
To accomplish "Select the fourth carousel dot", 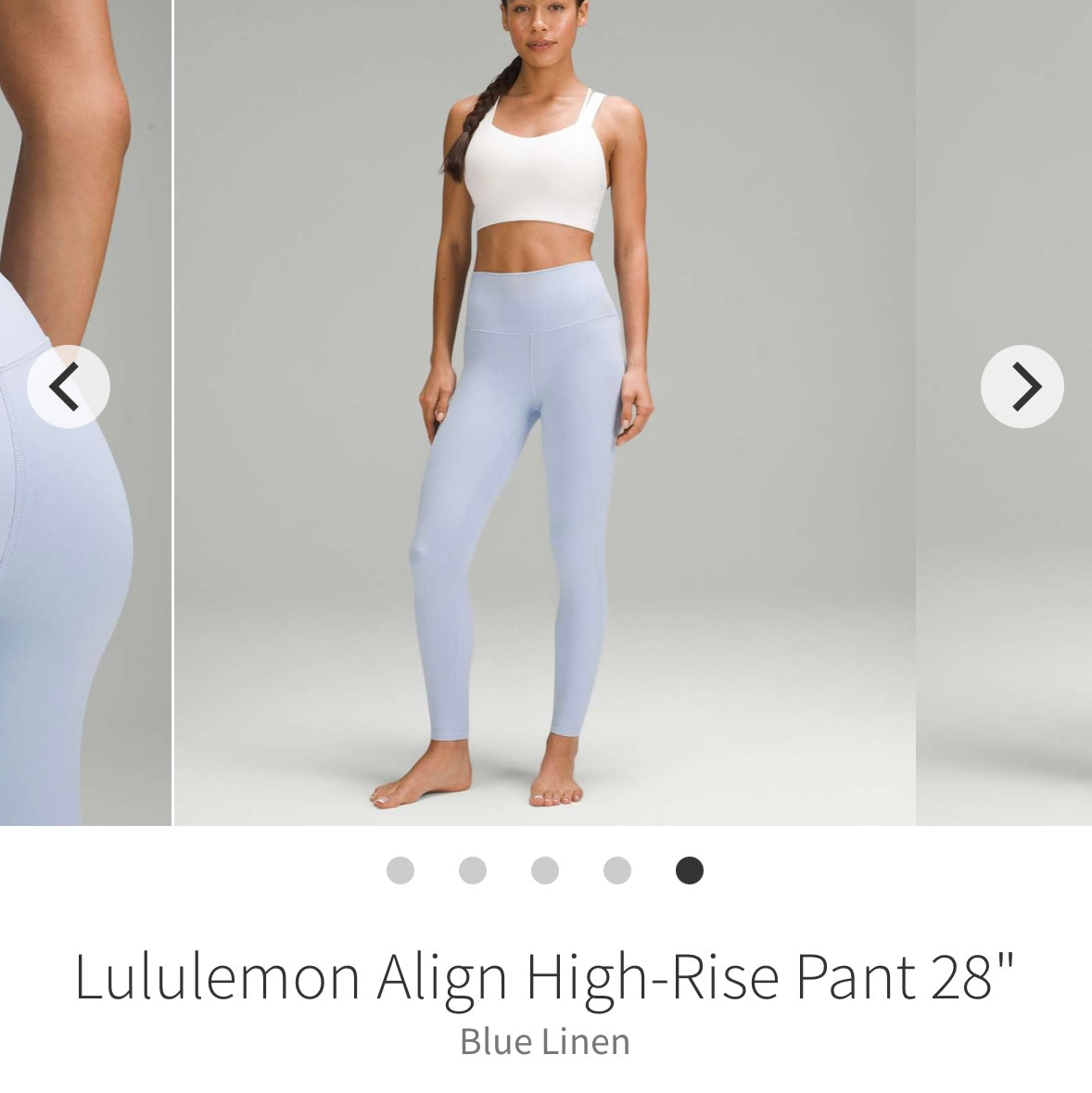I will pyautogui.click(x=617, y=871).
